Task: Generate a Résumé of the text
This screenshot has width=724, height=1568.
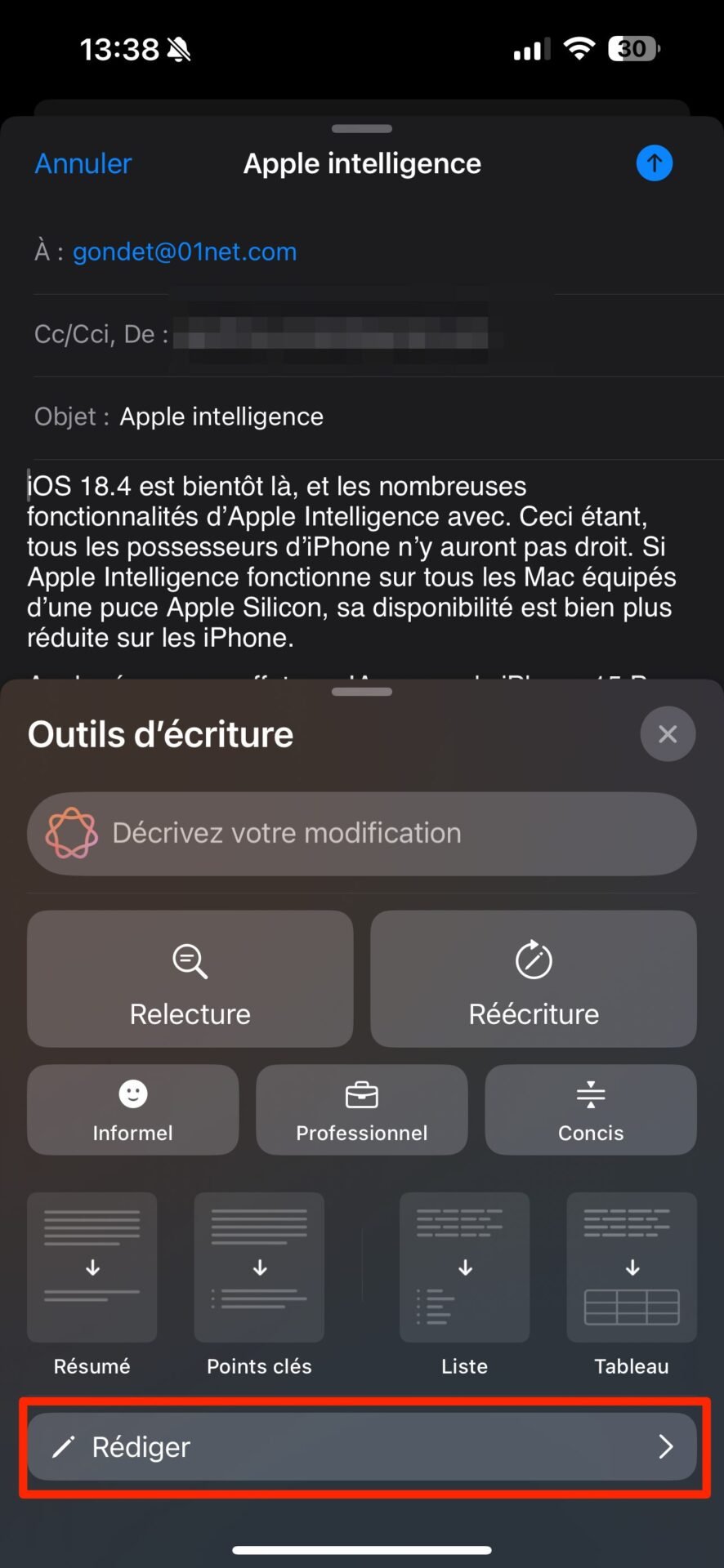Action: [92, 1285]
